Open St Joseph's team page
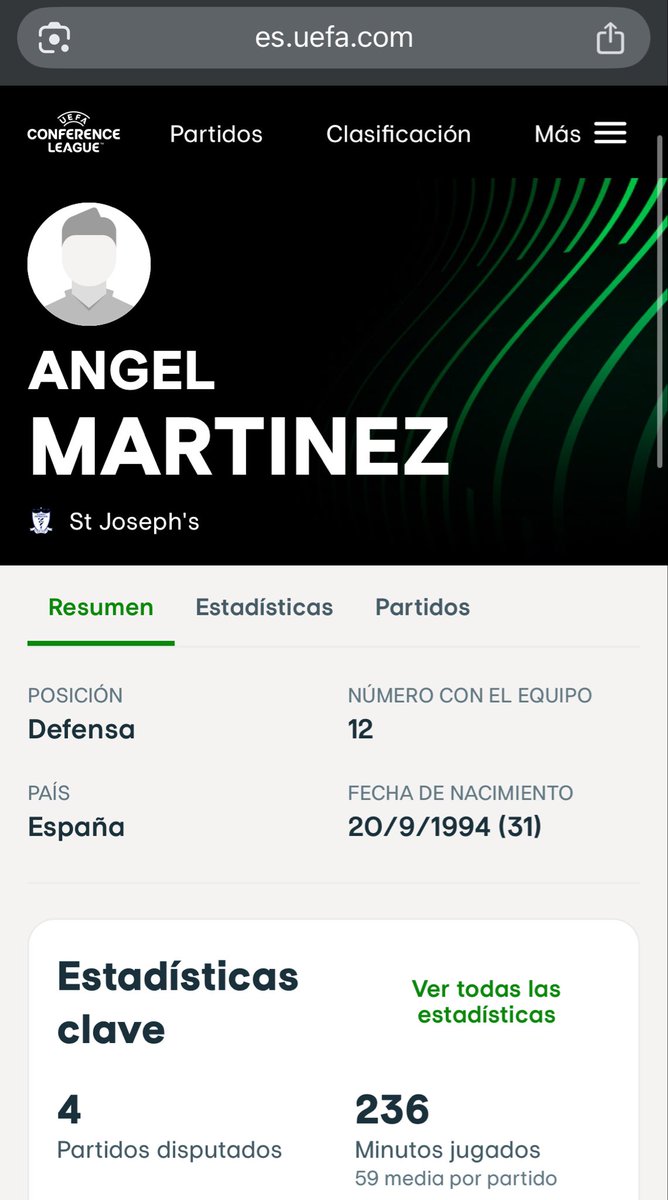Viewport: 668px width, 1200px height. point(114,522)
